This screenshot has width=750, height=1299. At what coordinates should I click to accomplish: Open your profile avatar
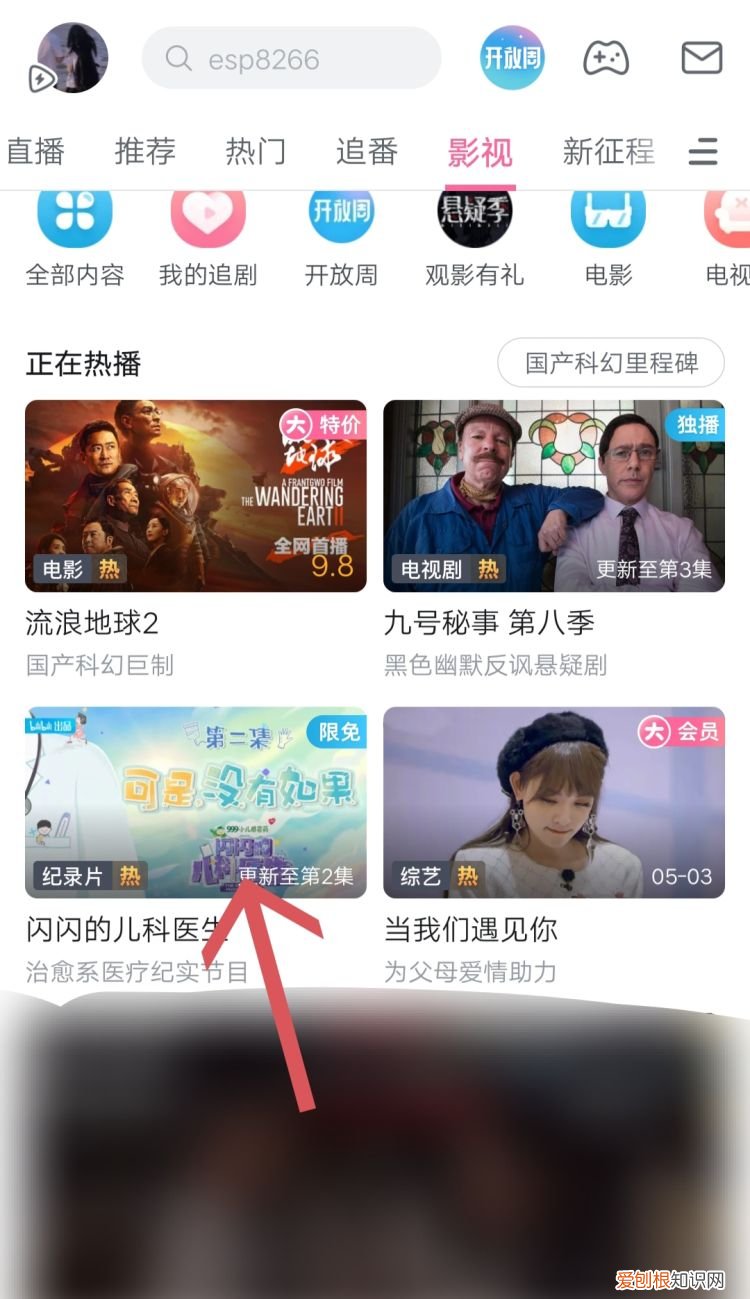(x=69, y=58)
